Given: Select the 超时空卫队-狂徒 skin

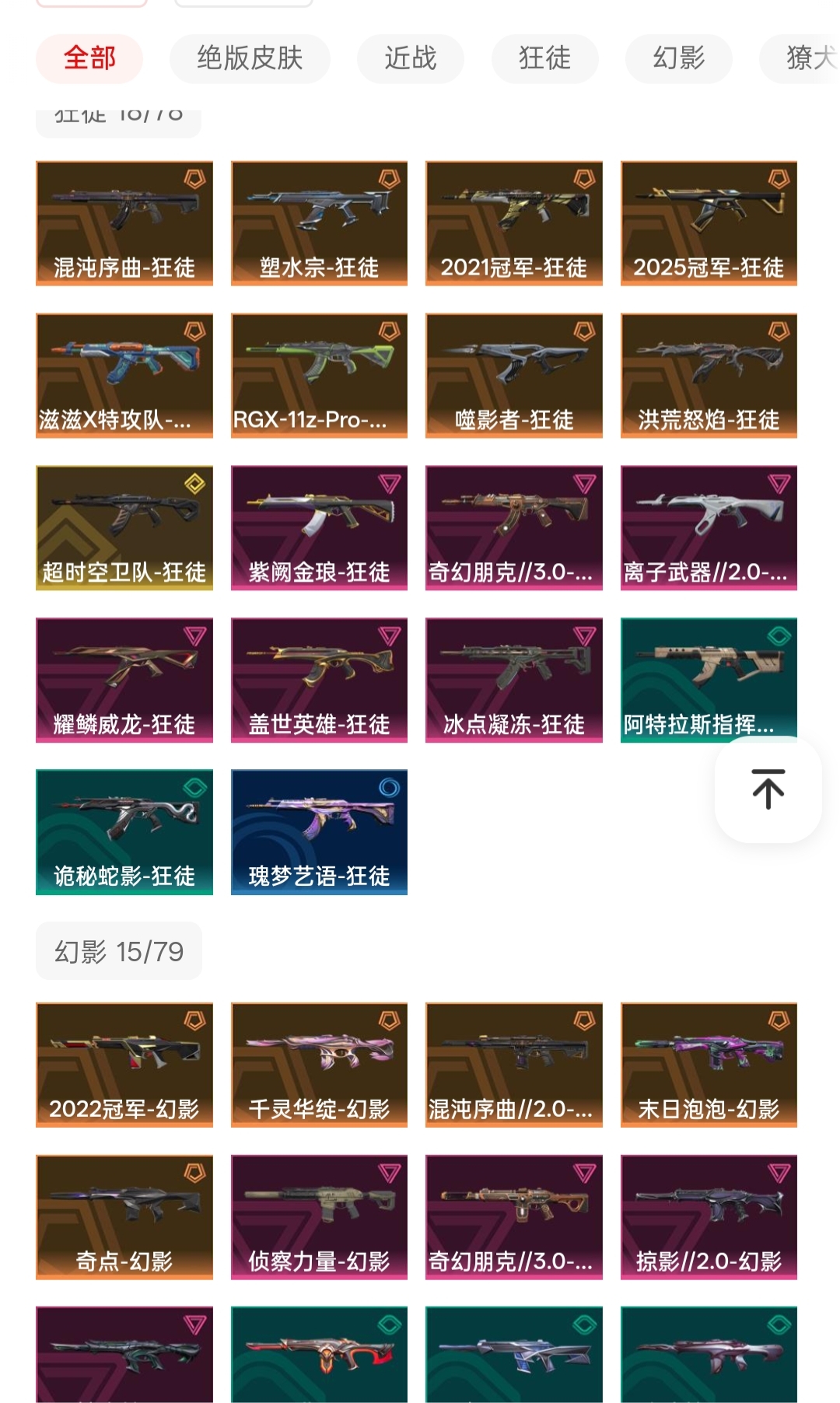Looking at the screenshot, I should [124, 528].
